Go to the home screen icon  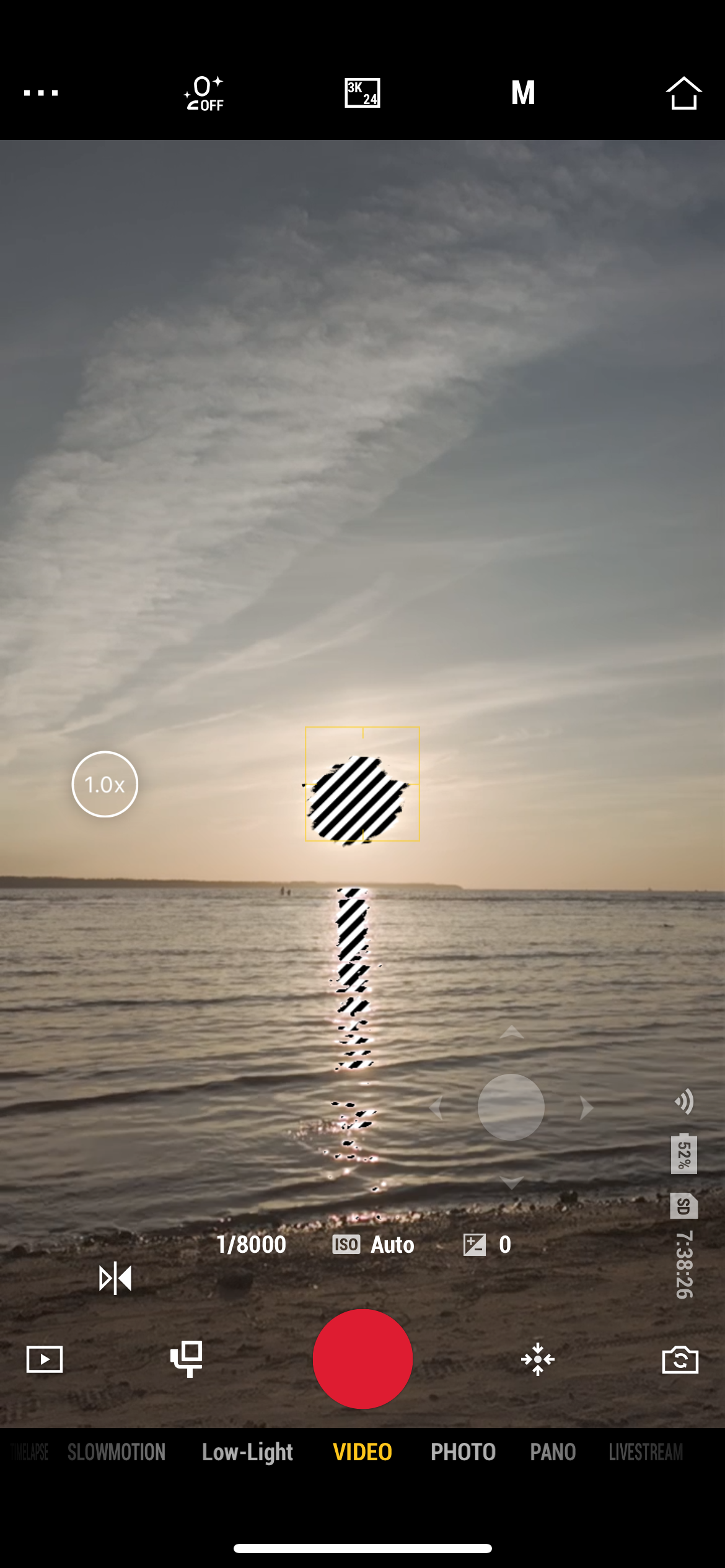pos(683,93)
